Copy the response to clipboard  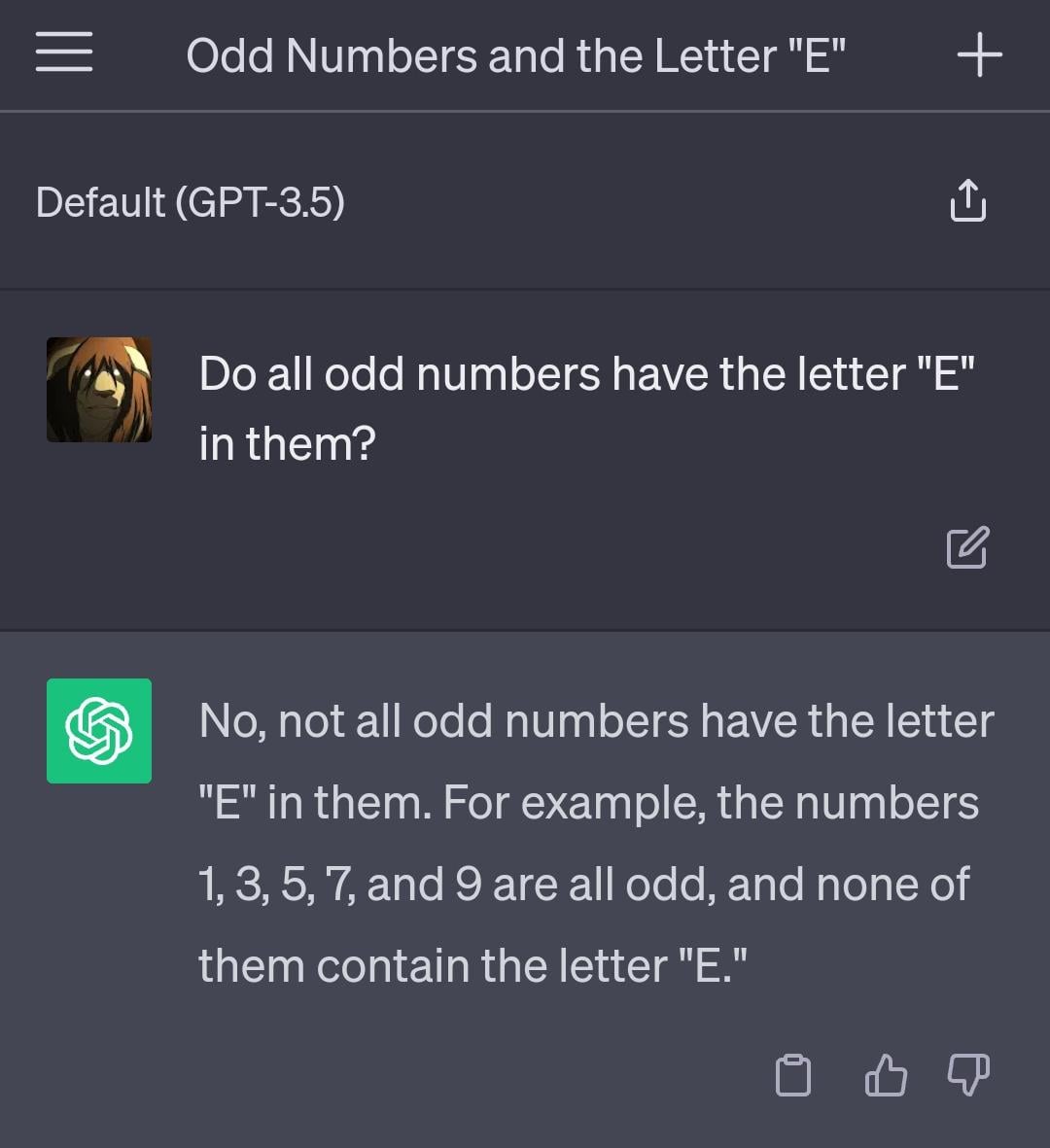(x=793, y=1075)
